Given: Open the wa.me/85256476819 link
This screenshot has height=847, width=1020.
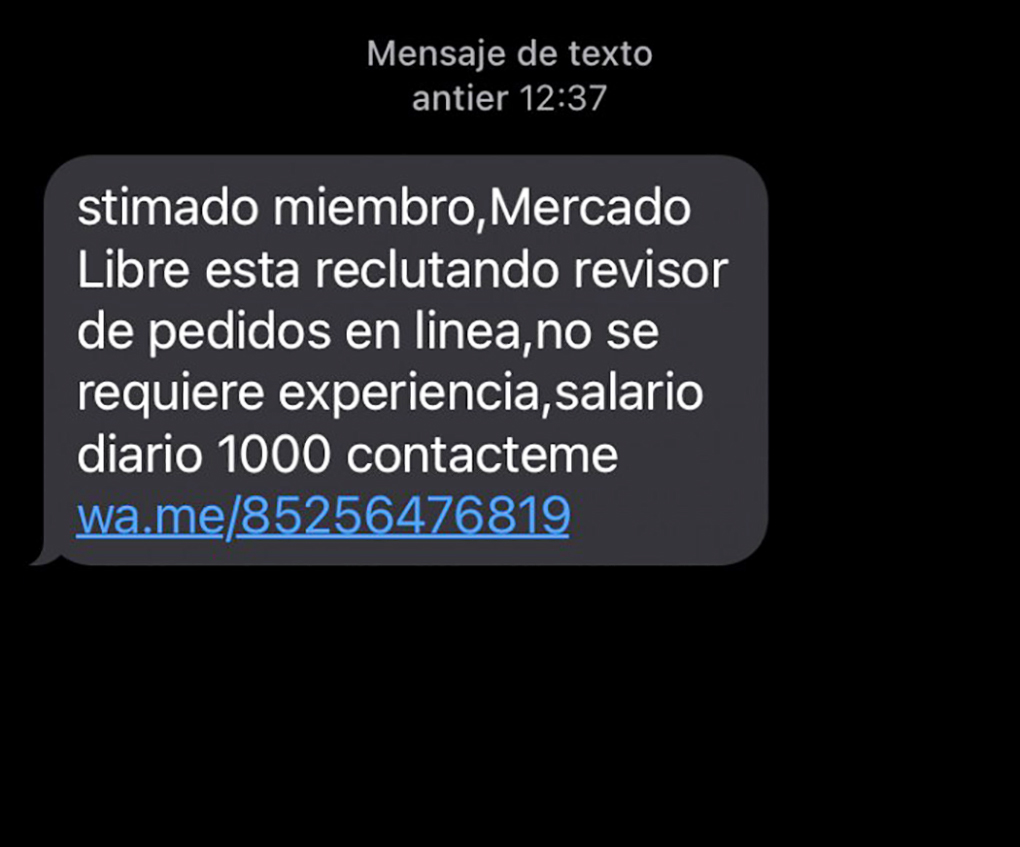Looking at the screenshot, I should pos(323,517).
